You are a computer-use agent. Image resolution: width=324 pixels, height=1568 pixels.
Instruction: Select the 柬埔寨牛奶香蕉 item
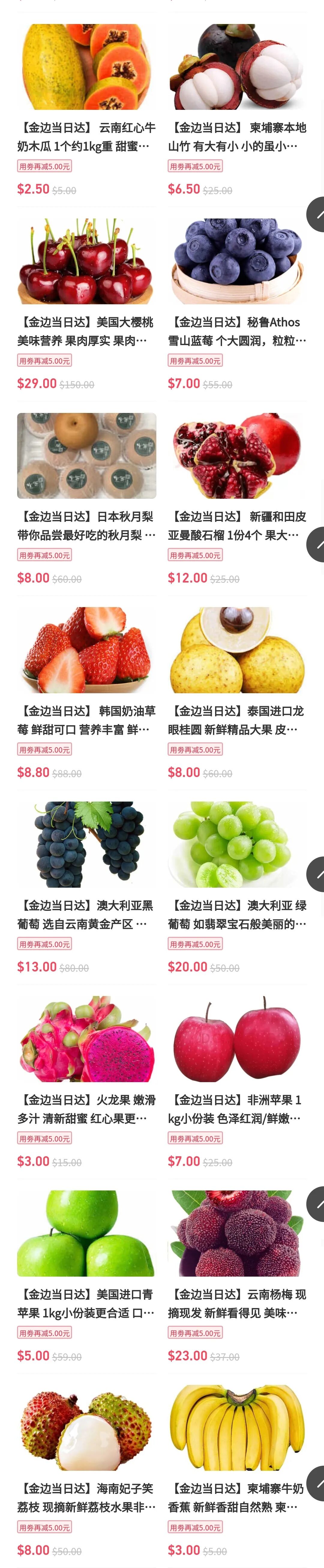[238, 1470]
